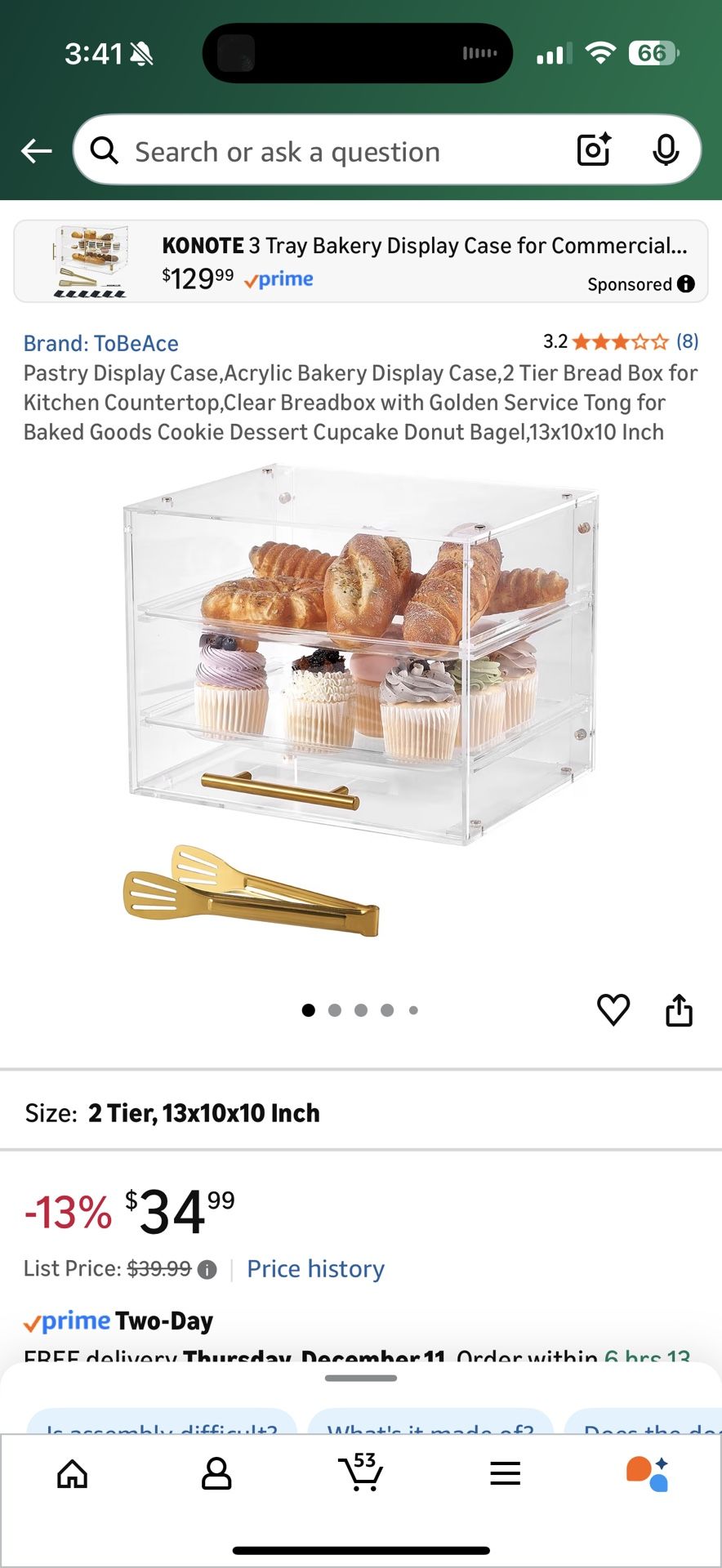722x1568 pixels.
Task: Open the Home tab in bottom navigation
Action: [72, 1473]
